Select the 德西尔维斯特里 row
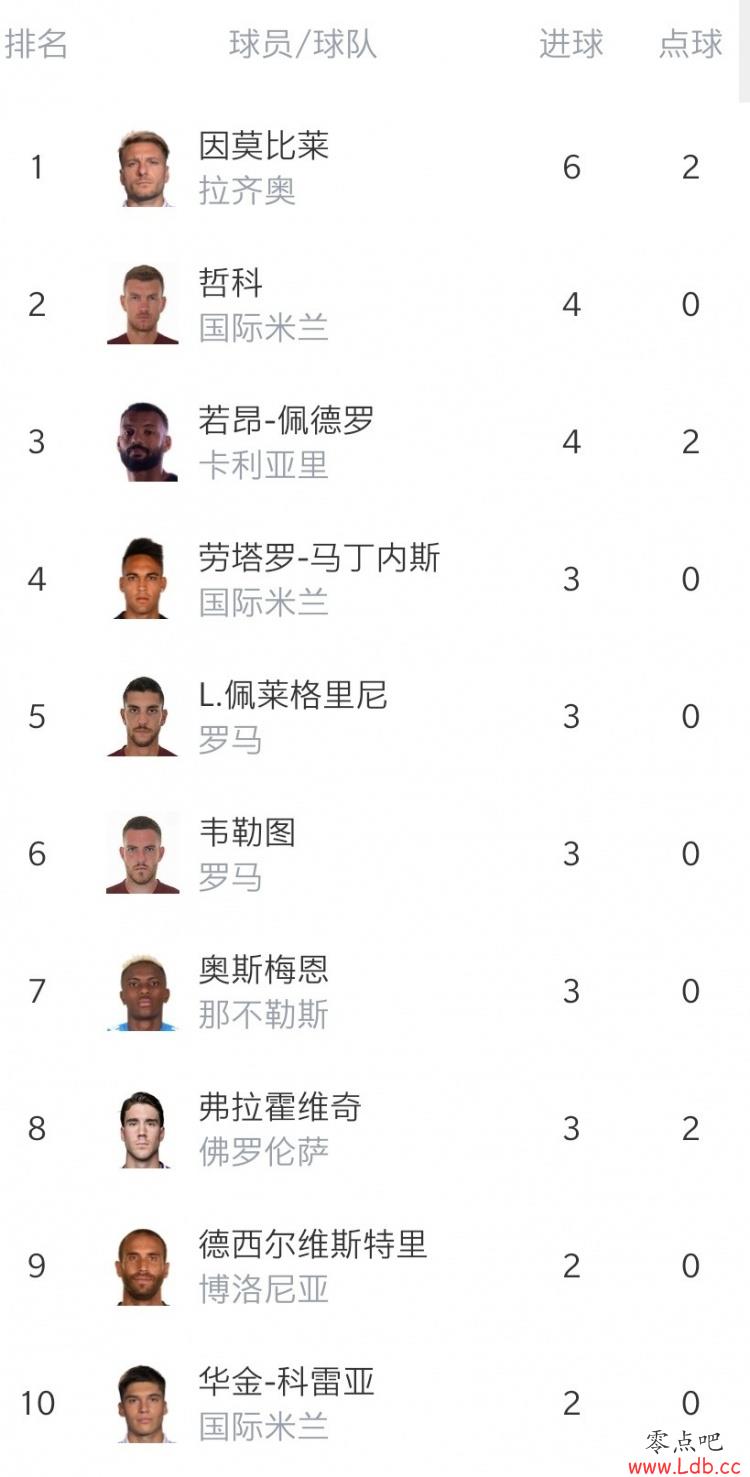750x1477 pixels. click(x=375, y=1267)
